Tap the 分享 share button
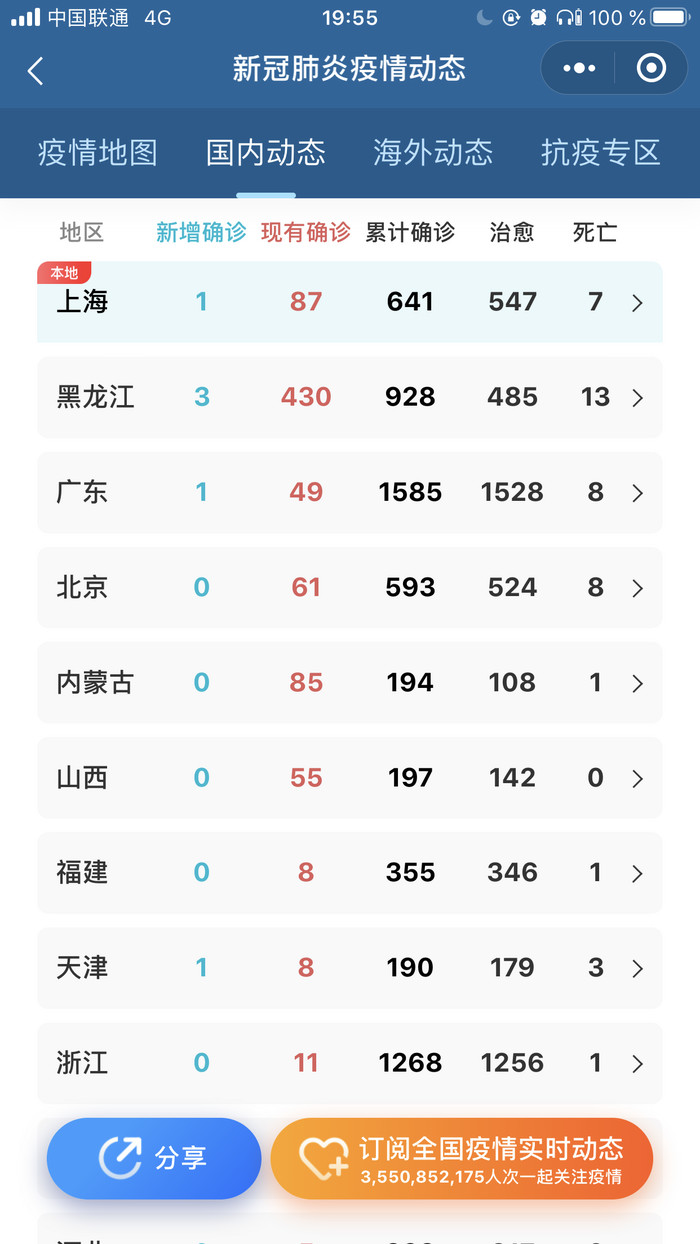This screenshot has width=700, height=1244. tap(154, 1158)
